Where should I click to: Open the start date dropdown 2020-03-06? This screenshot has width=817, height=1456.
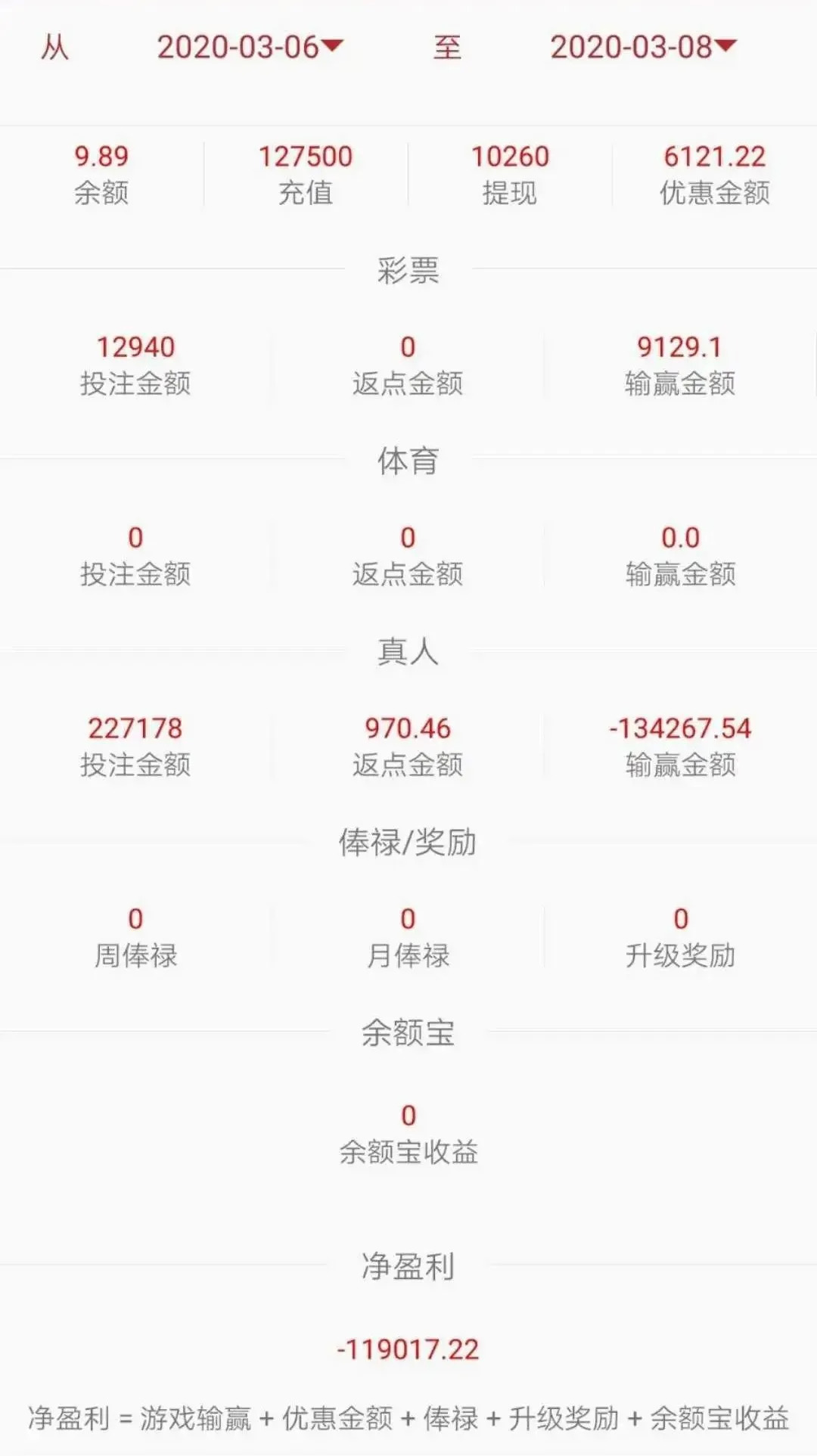(250, 48)
